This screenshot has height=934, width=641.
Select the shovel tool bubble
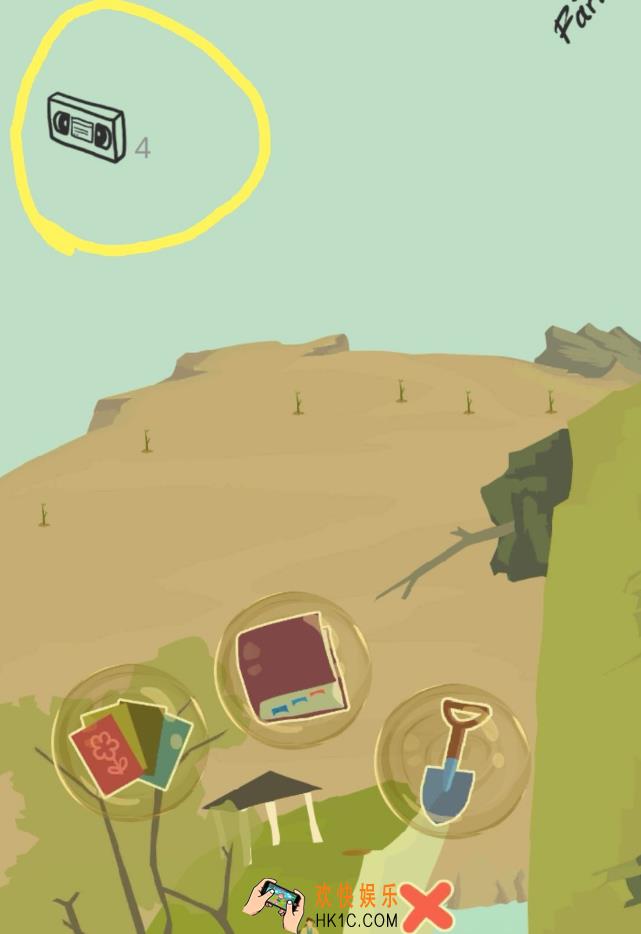point(452,760)
